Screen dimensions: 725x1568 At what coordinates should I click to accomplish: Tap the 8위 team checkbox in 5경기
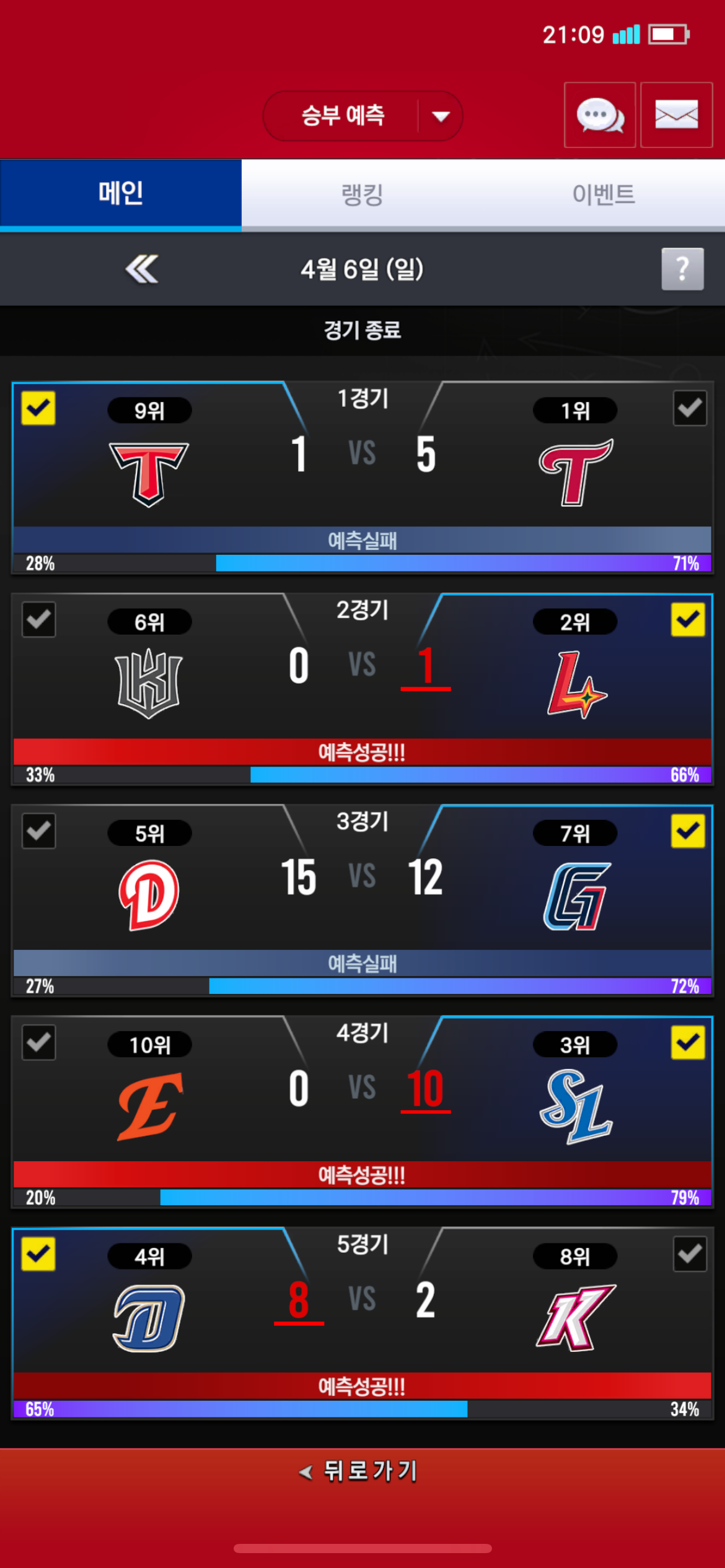[x=689, y=1254]
